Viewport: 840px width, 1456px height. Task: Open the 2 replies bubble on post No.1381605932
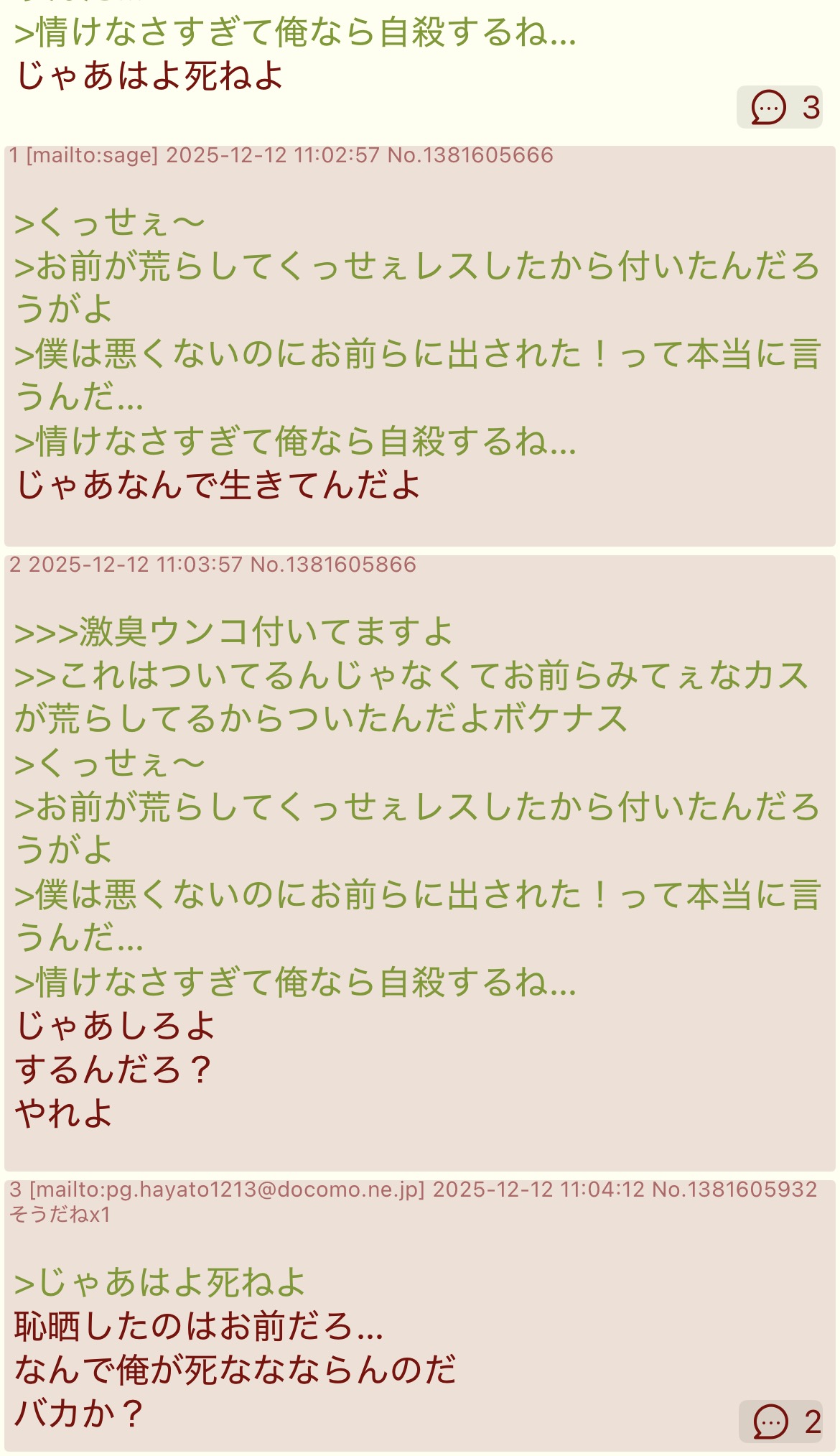point(781,1422)
